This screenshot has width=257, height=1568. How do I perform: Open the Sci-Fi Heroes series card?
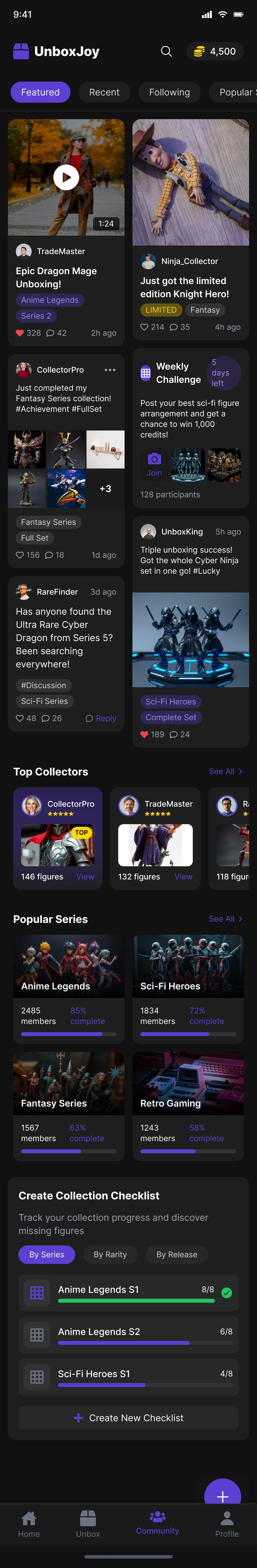[187, 988]
